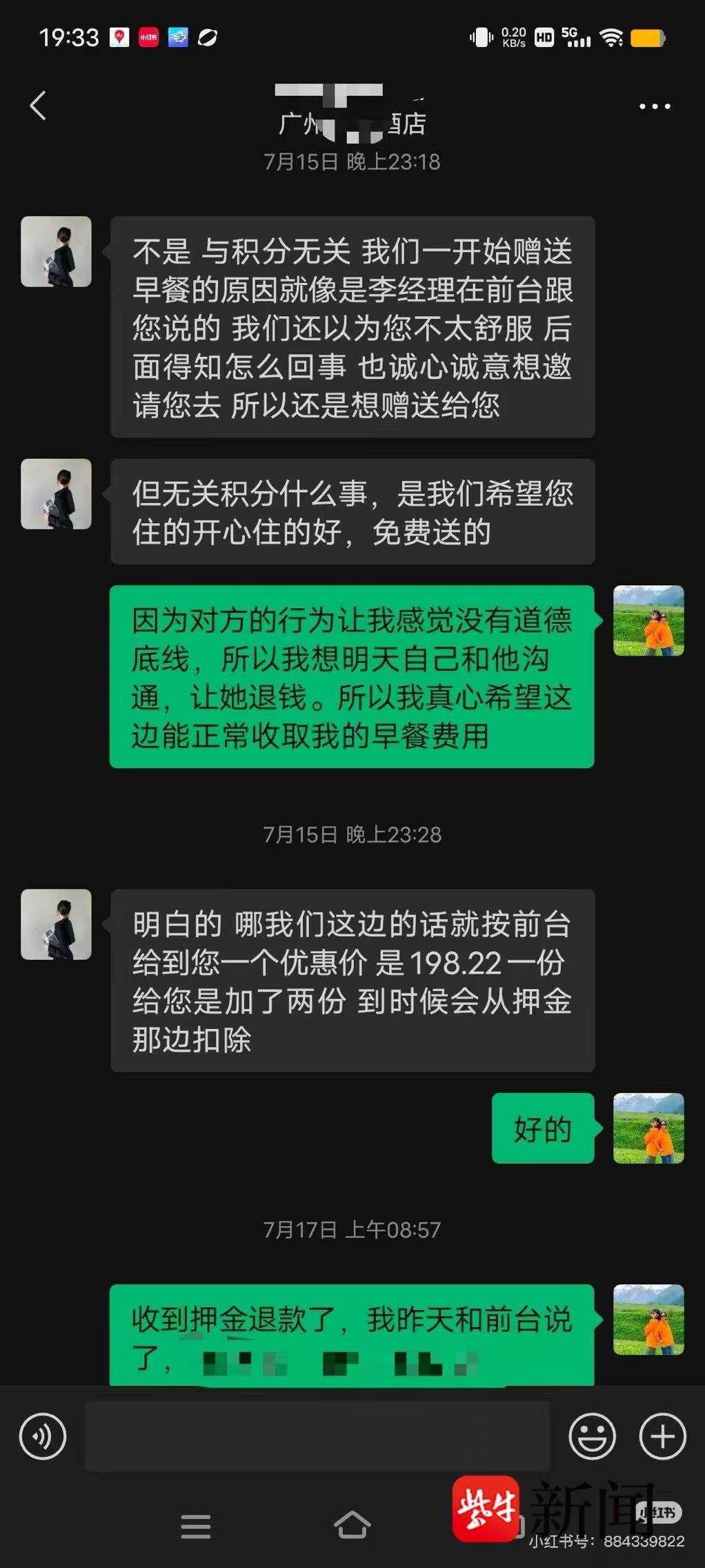The image size is (705, 1568).
Task: Open the system recent apps menu
Action: 195,1527
